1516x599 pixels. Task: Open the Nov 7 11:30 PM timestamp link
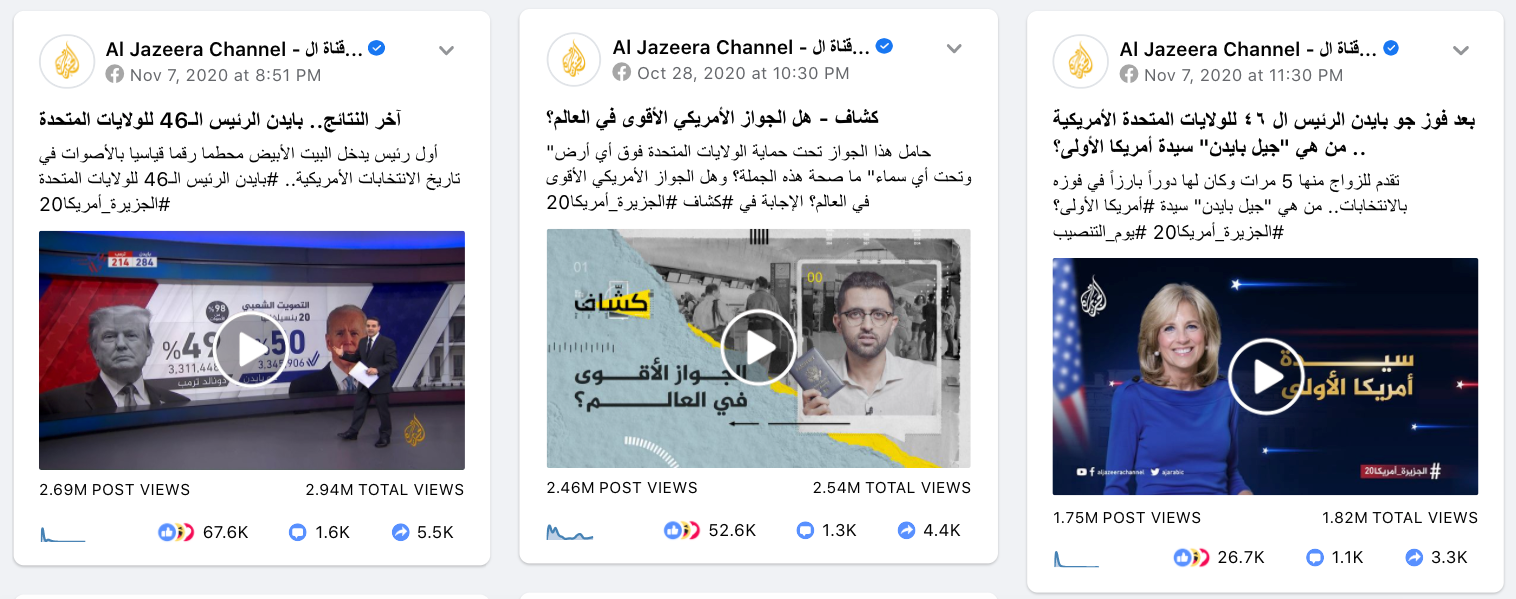(x=1250, y=75)
